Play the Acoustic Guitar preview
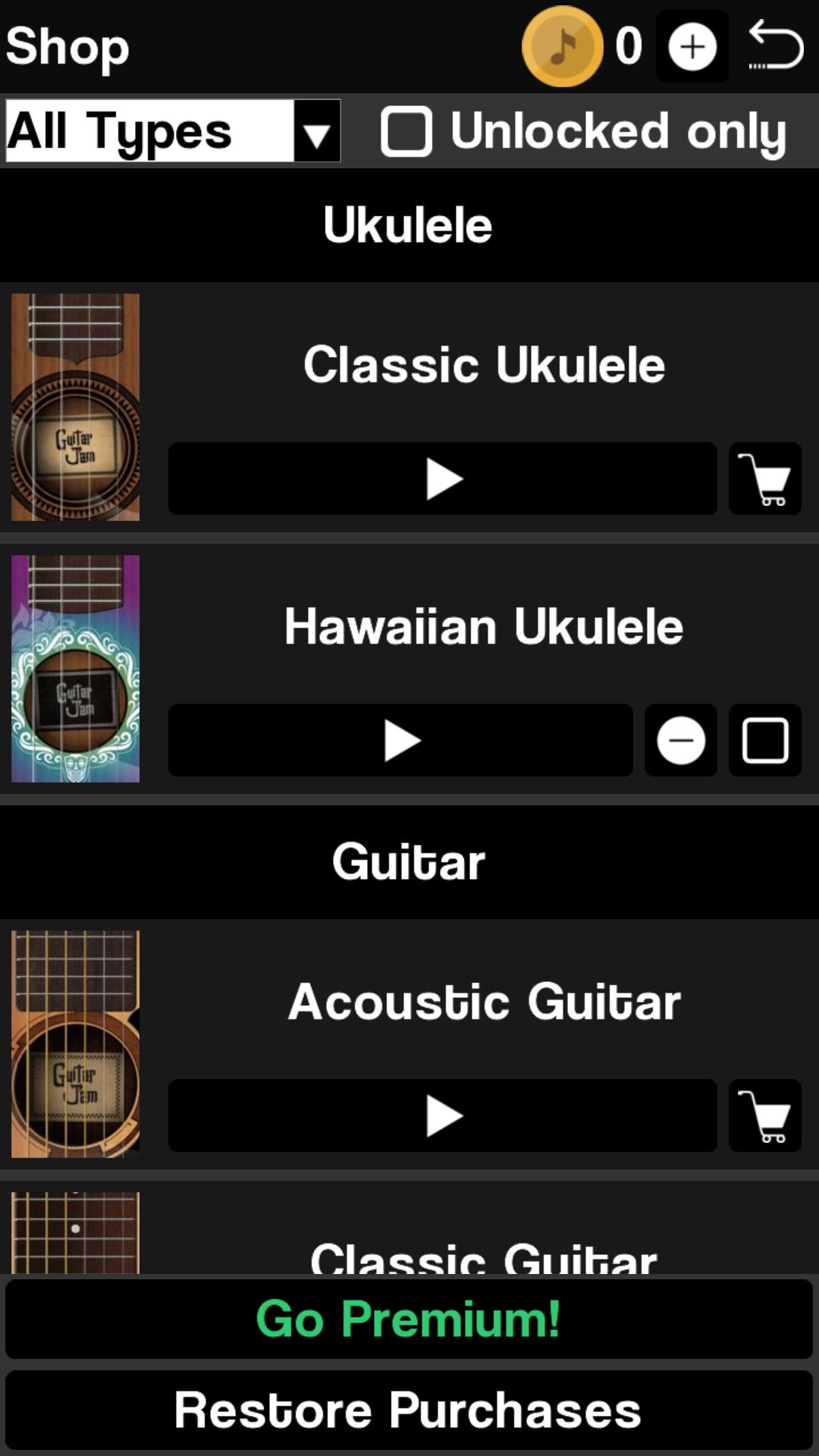819x1456 pixels. click(x=443, y=1116)
